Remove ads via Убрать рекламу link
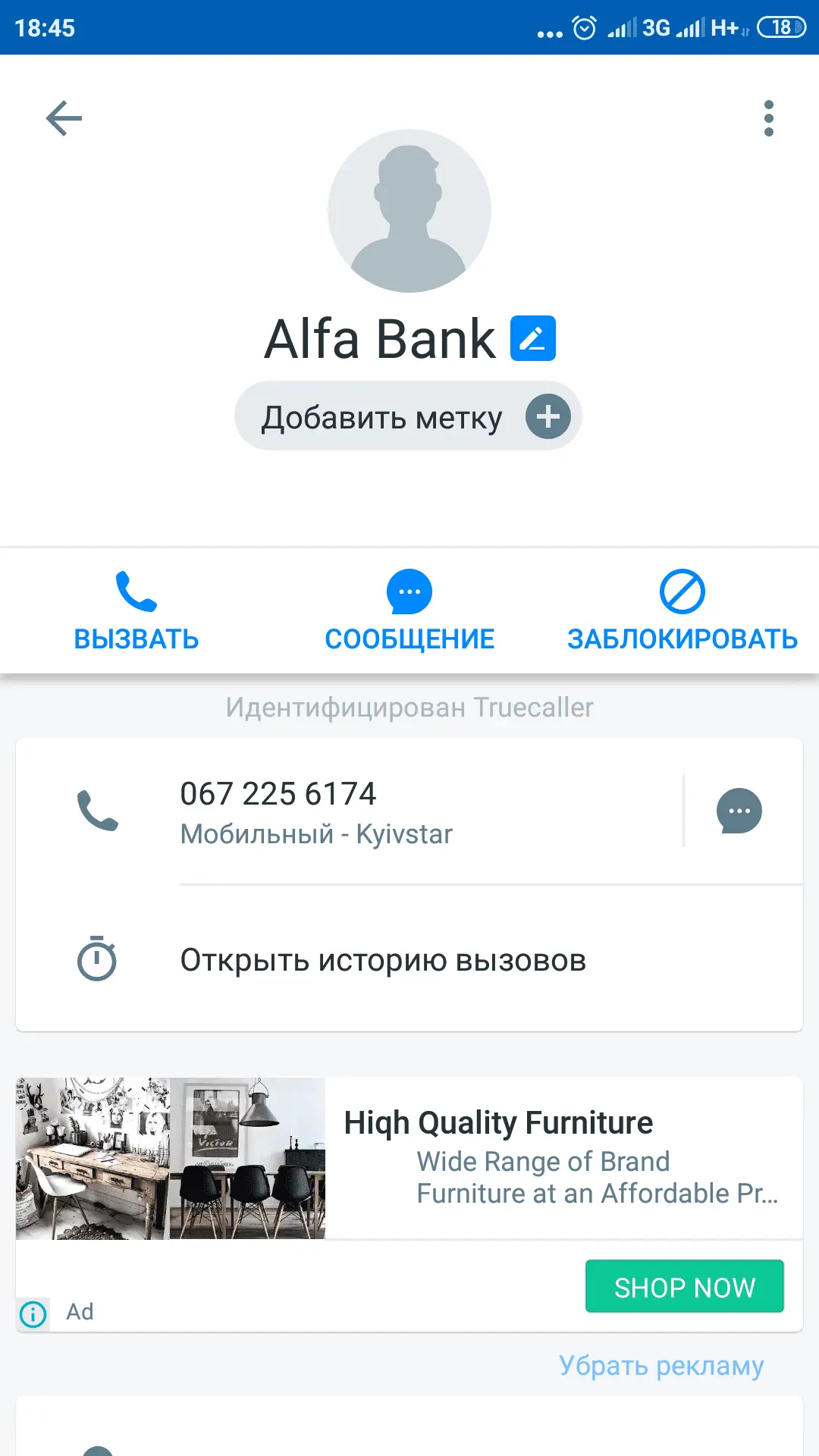Screen dimensions: 819x1456 point(661,1366)
